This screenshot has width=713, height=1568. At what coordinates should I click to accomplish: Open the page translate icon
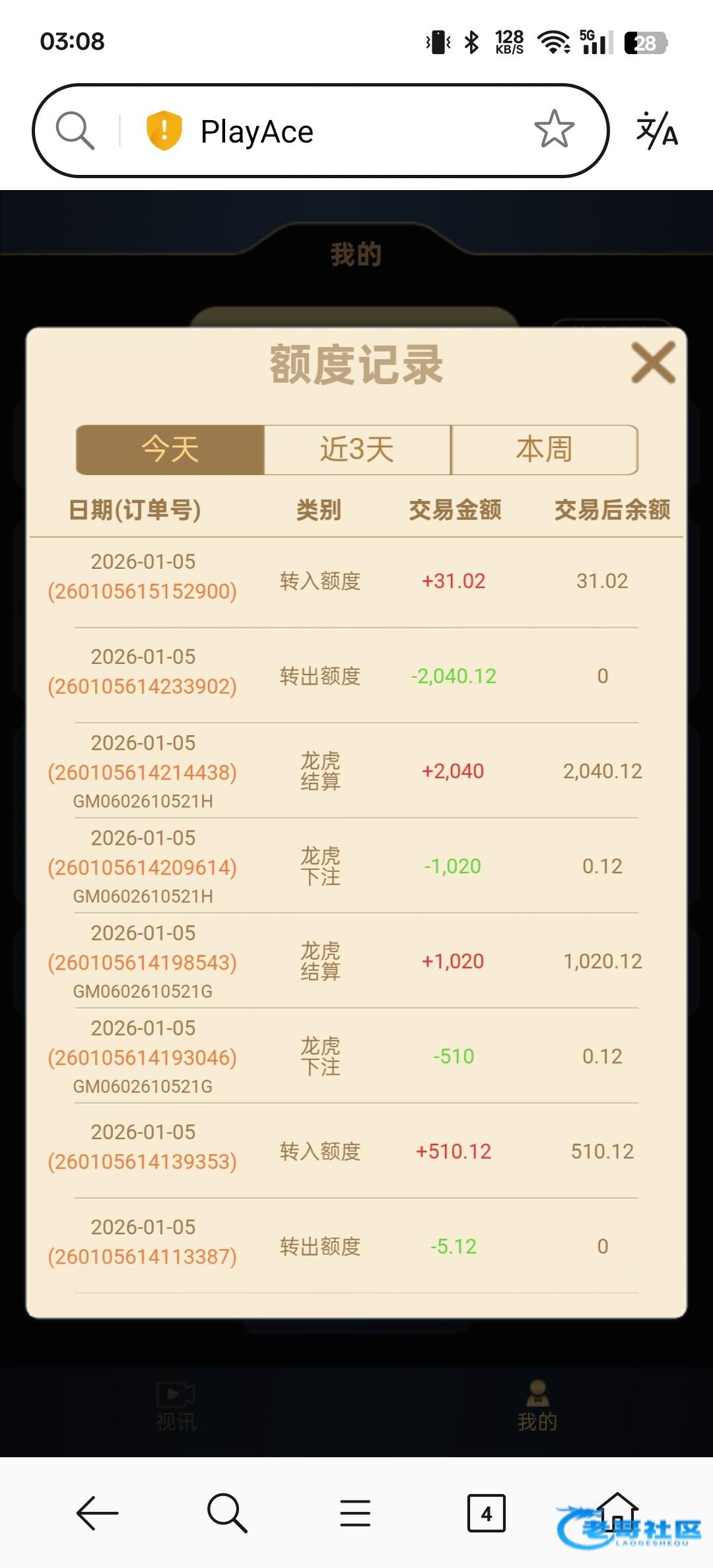[656, 130]
